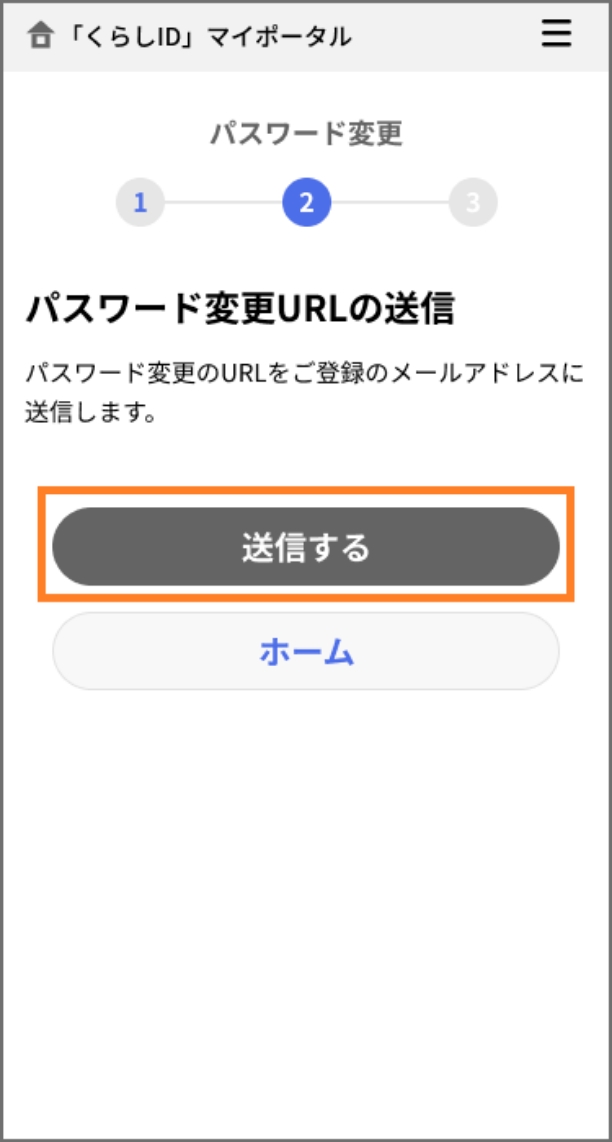The width and height of the screenshot is (612, 1142).
Task: Open the くらしID マイポータル home icon
Action: point(40,38)
